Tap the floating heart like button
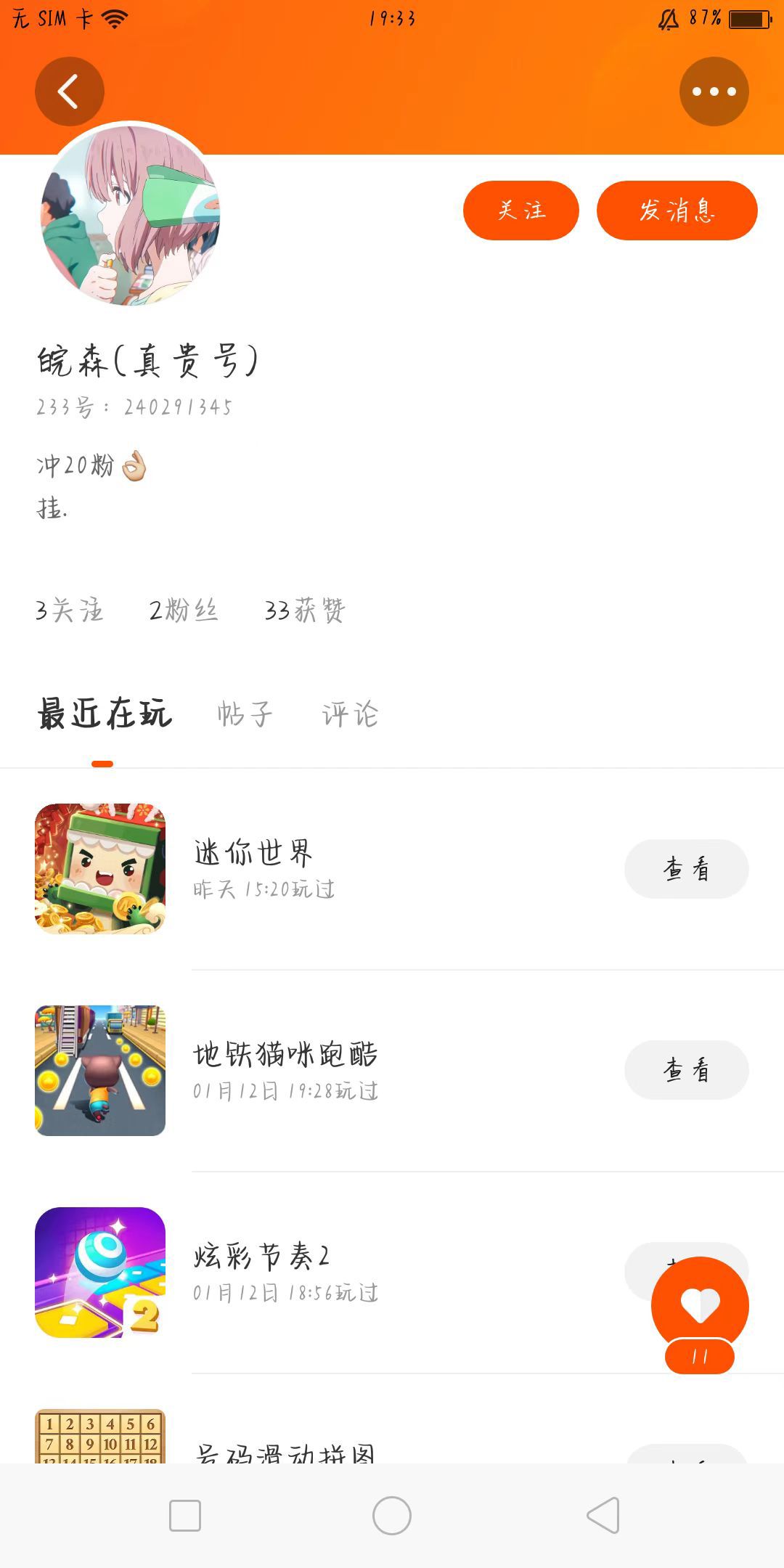The width and height of the screenshot is (784, 1568). [700, 1304]
